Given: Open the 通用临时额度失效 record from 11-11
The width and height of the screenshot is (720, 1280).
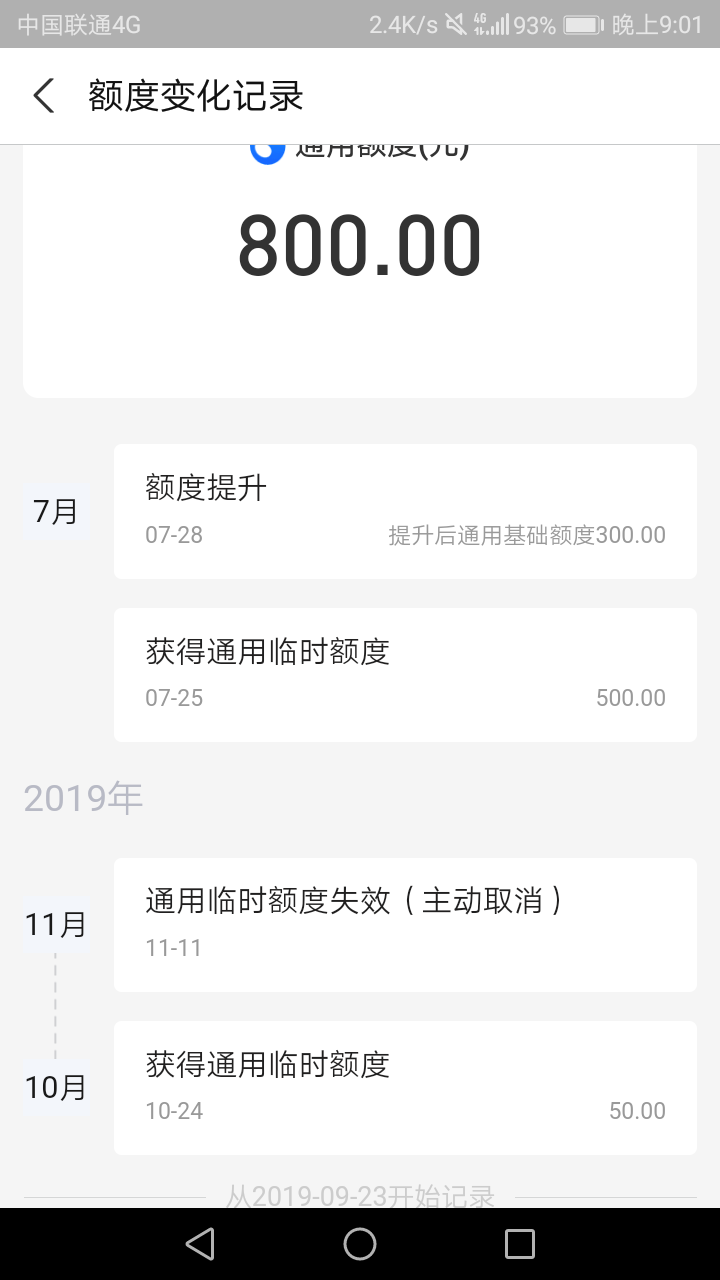Looking at the screenshot, I should 405,925.
